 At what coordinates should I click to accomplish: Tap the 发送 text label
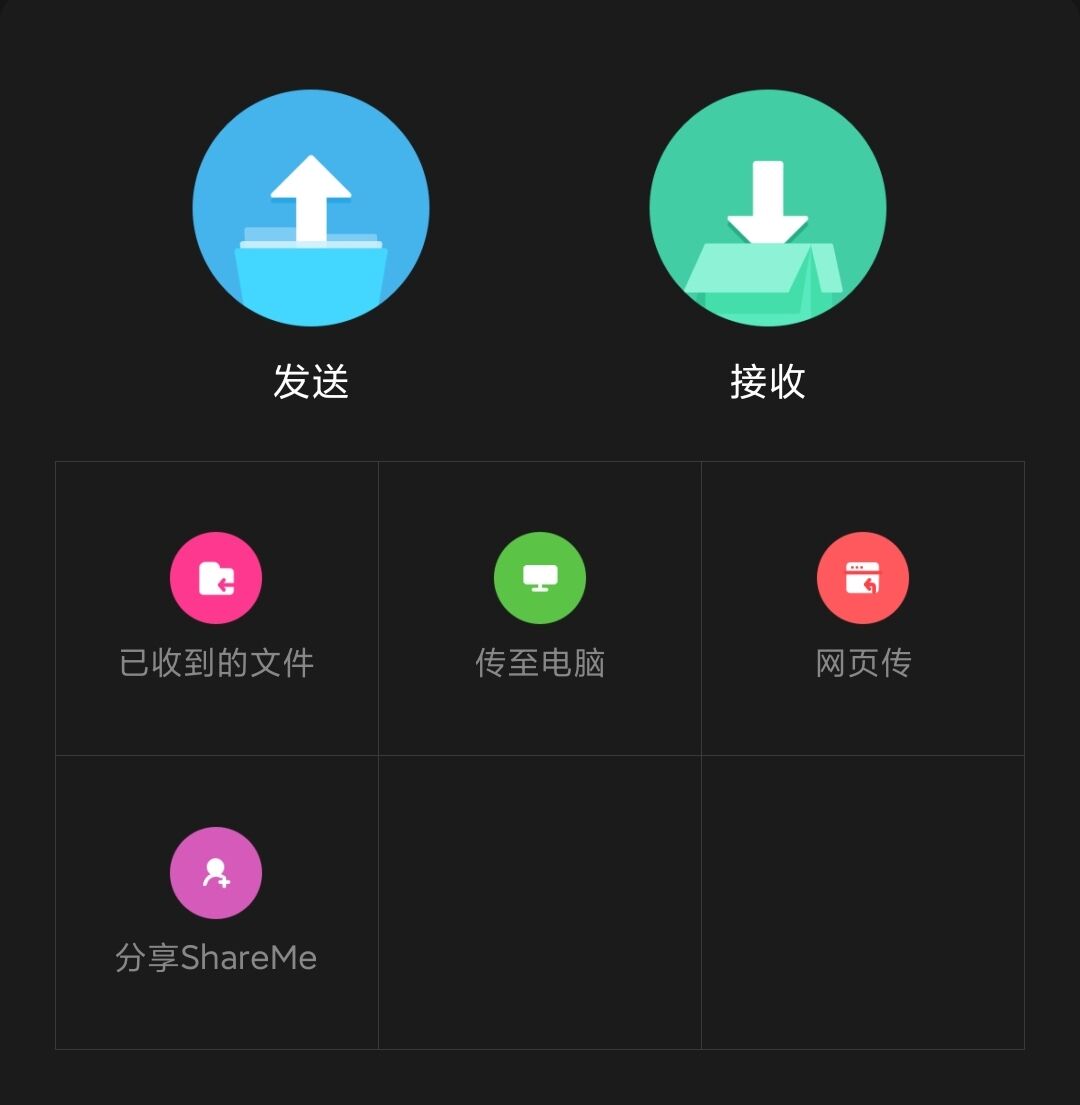pyautogui.click(x=311, y=383)
